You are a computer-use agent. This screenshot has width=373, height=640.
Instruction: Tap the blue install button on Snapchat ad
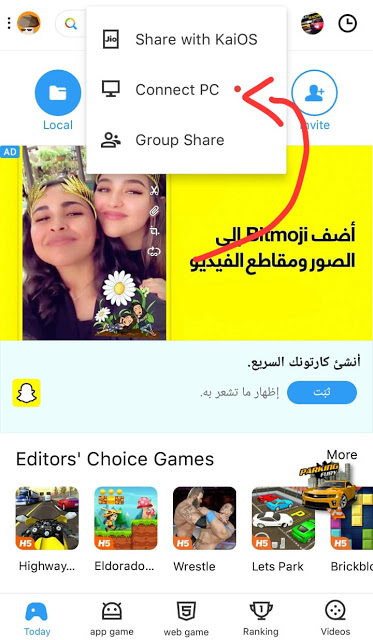pyautogui.click(x=322, y=392)
